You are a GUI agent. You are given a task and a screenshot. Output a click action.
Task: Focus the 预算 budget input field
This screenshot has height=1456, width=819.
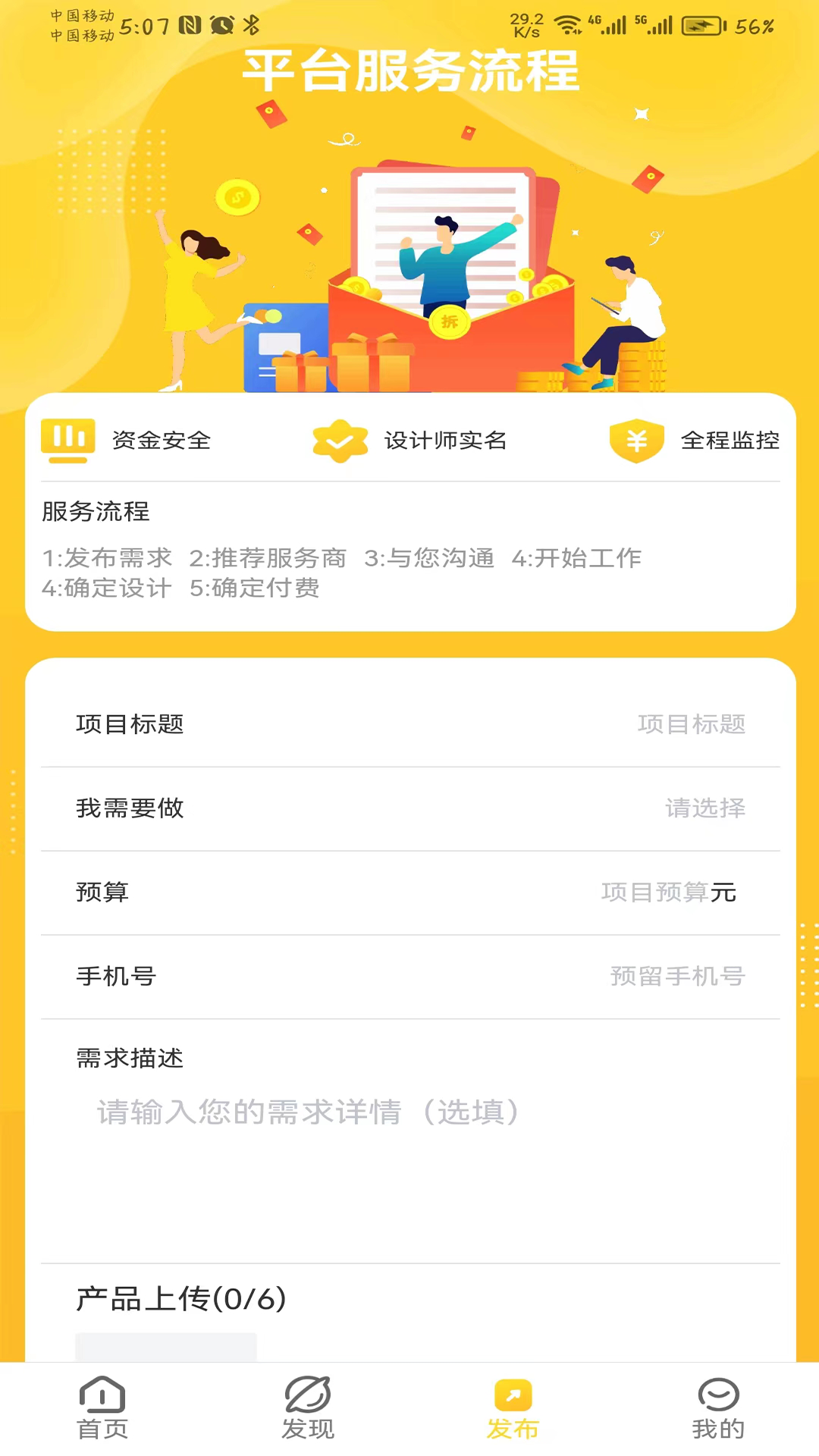pos(654,893)
